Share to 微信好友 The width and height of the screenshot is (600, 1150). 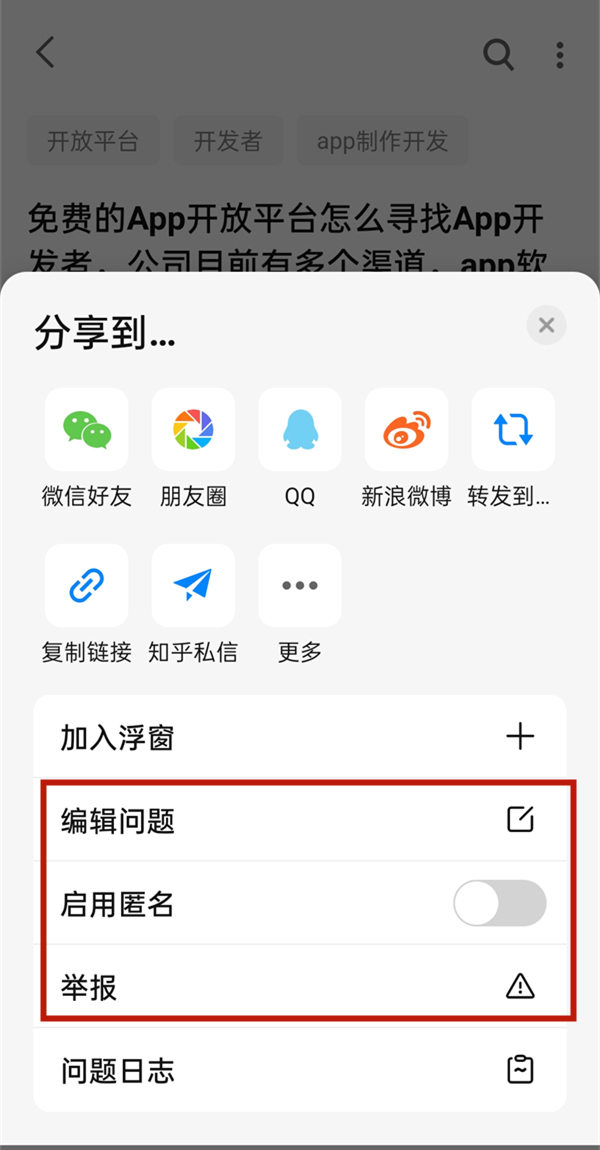87,429
